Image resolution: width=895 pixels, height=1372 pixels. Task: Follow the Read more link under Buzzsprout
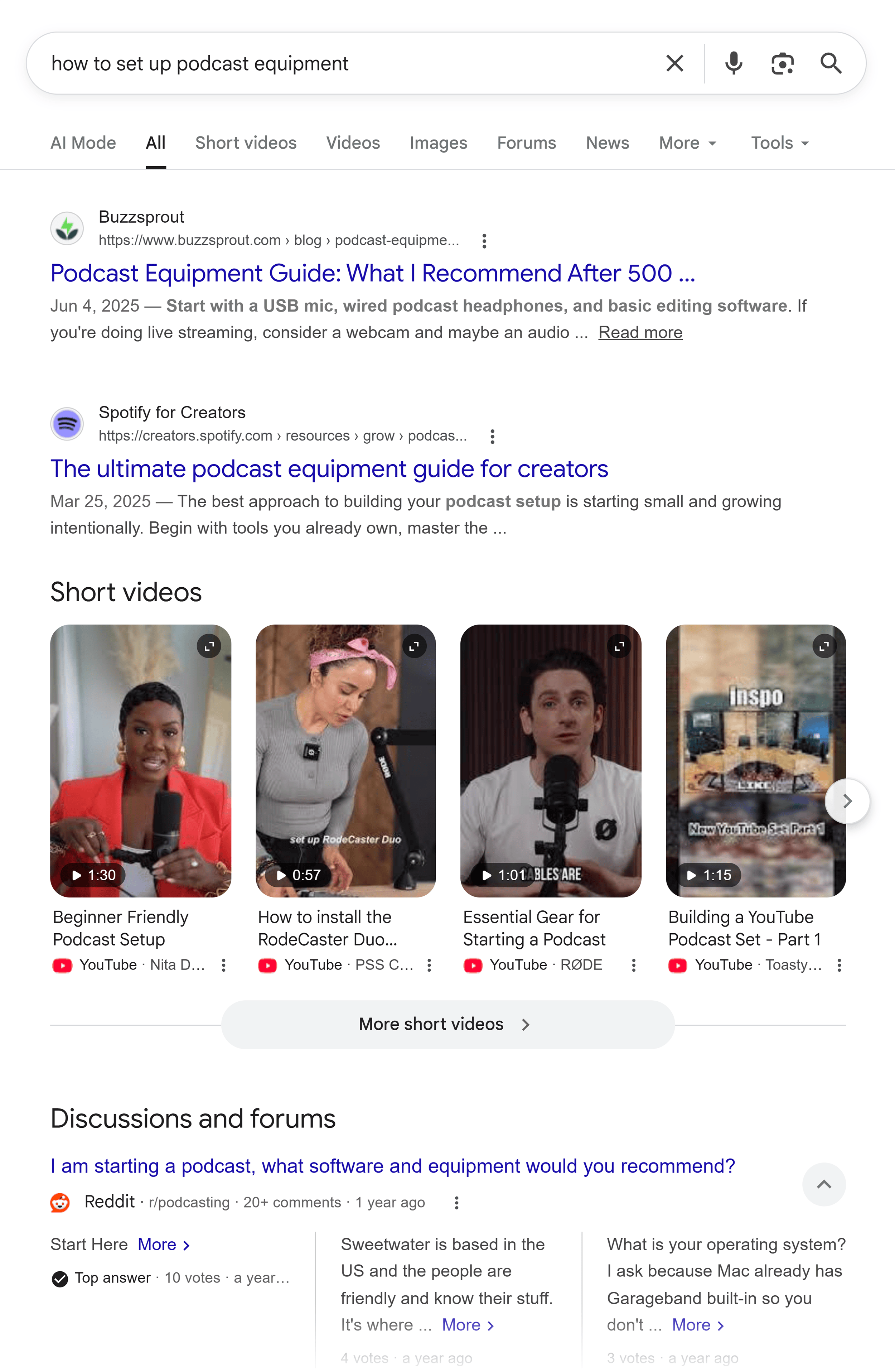coord(640,333)
